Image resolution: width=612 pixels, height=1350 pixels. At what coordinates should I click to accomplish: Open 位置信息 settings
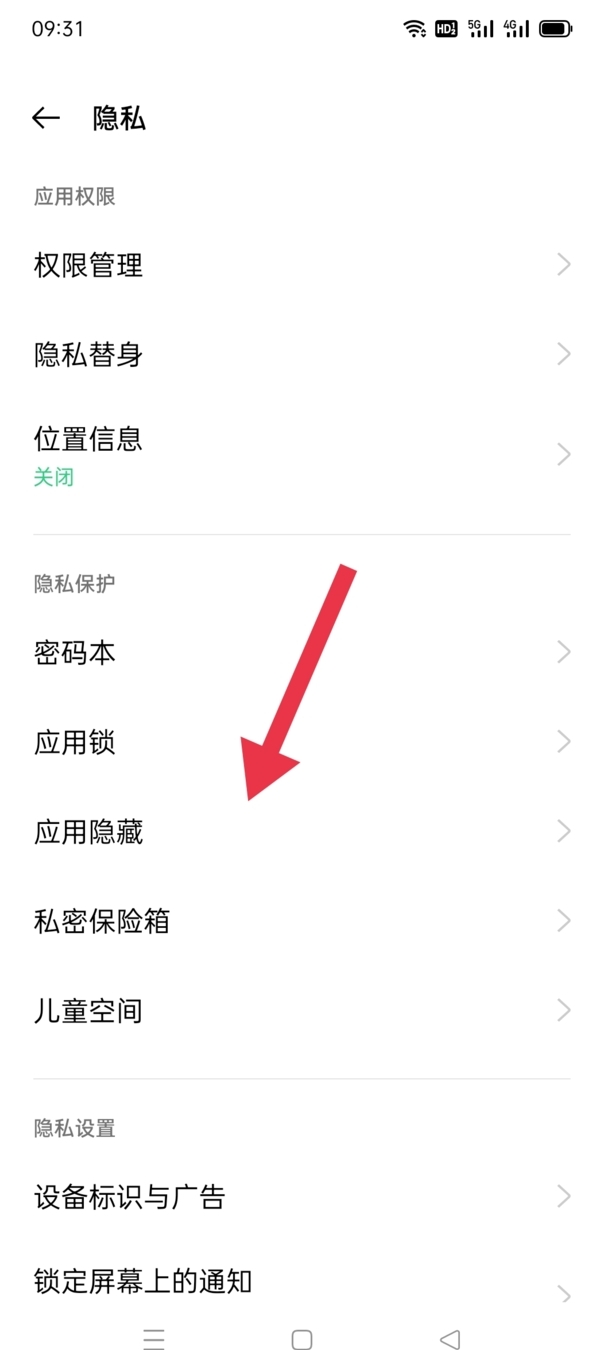pyautogui.click(x=306, y=455)
